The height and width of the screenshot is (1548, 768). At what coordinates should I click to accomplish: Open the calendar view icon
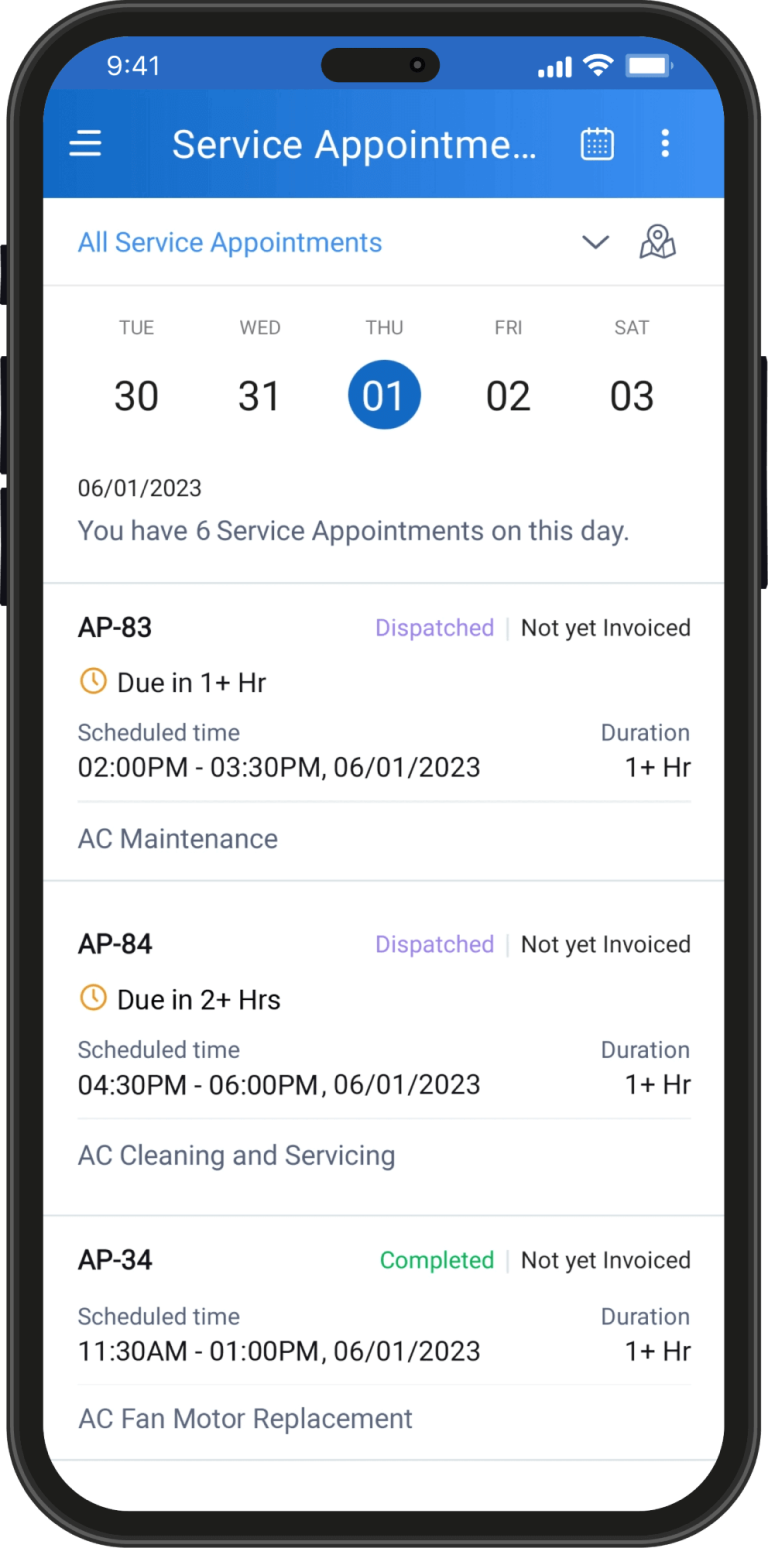point(597,143)
